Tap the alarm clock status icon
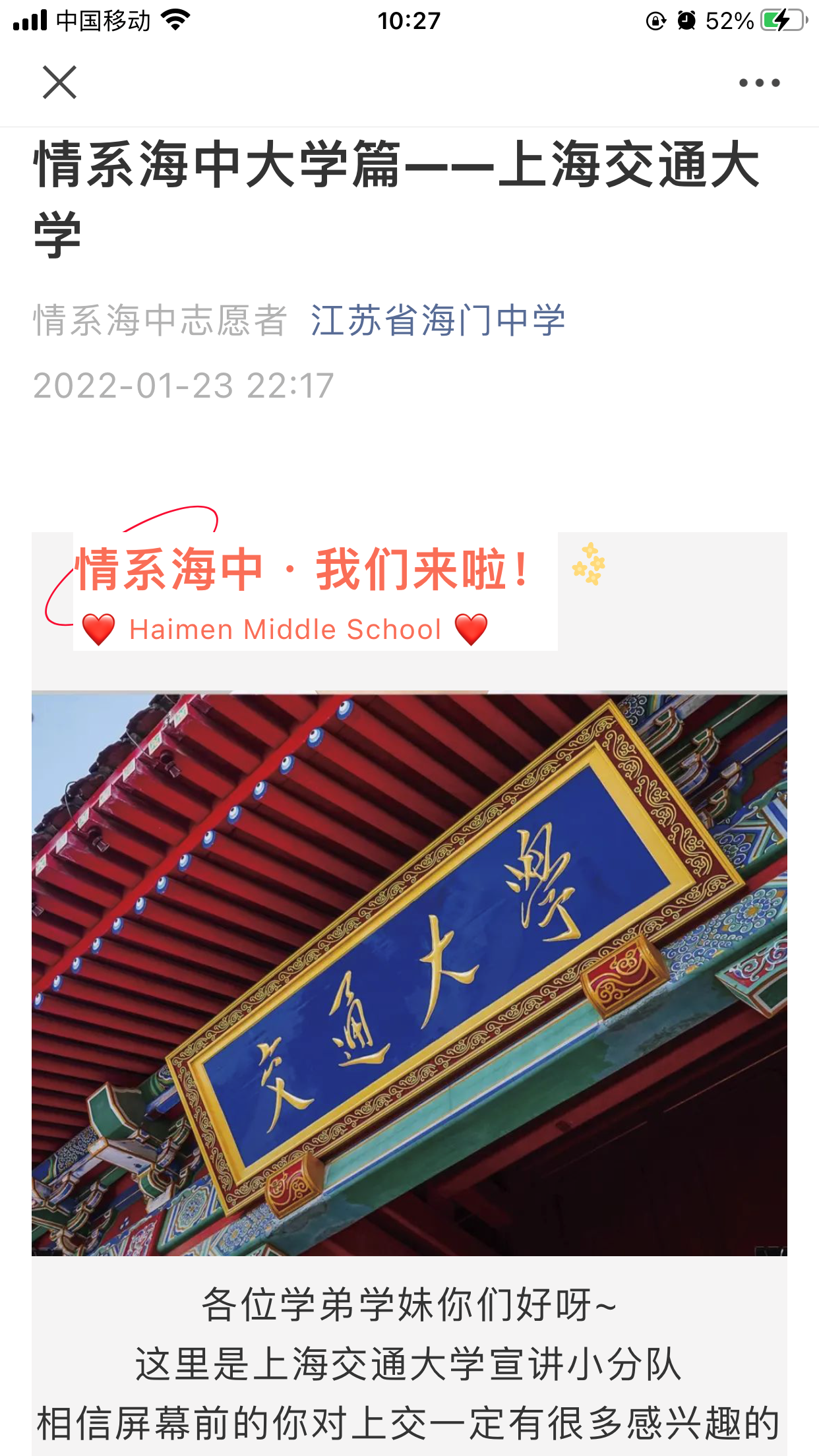Screen dimensions: 819x1456 (686, 18)
